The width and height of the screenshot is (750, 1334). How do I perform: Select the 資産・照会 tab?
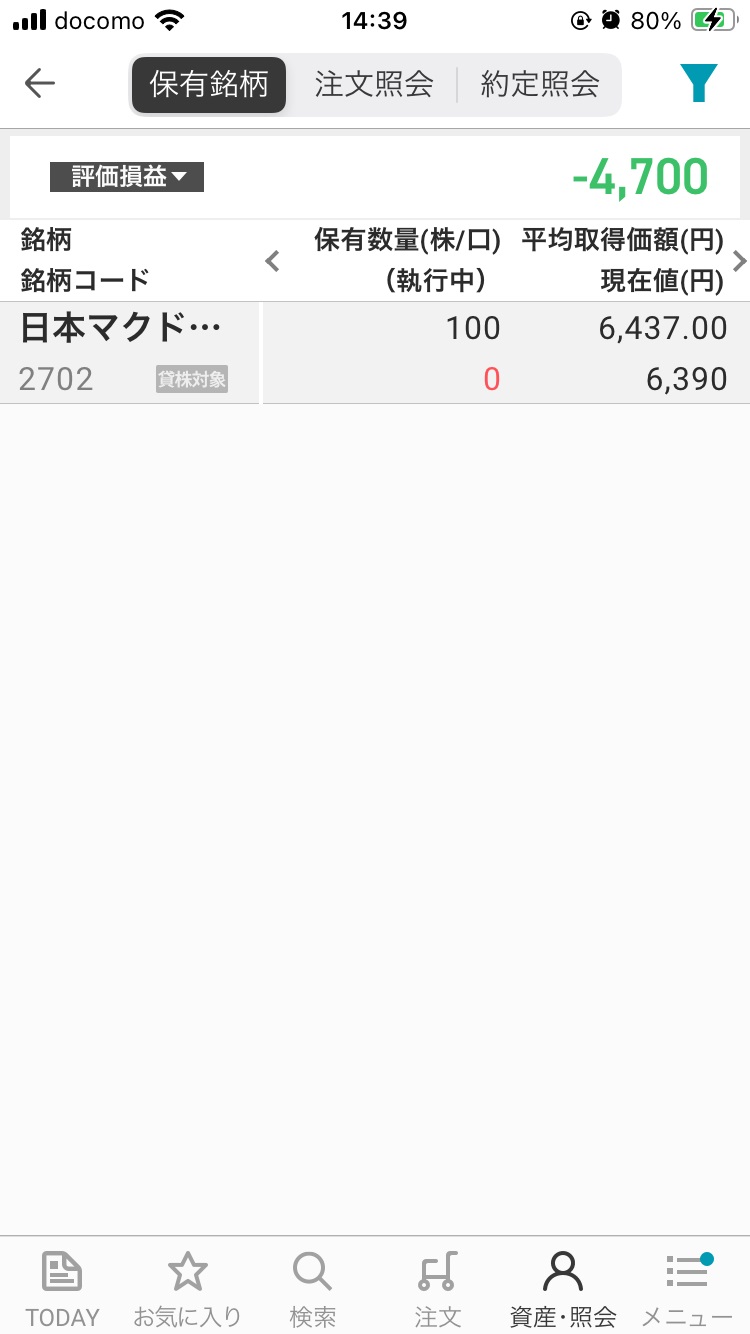click(562, 1288)
